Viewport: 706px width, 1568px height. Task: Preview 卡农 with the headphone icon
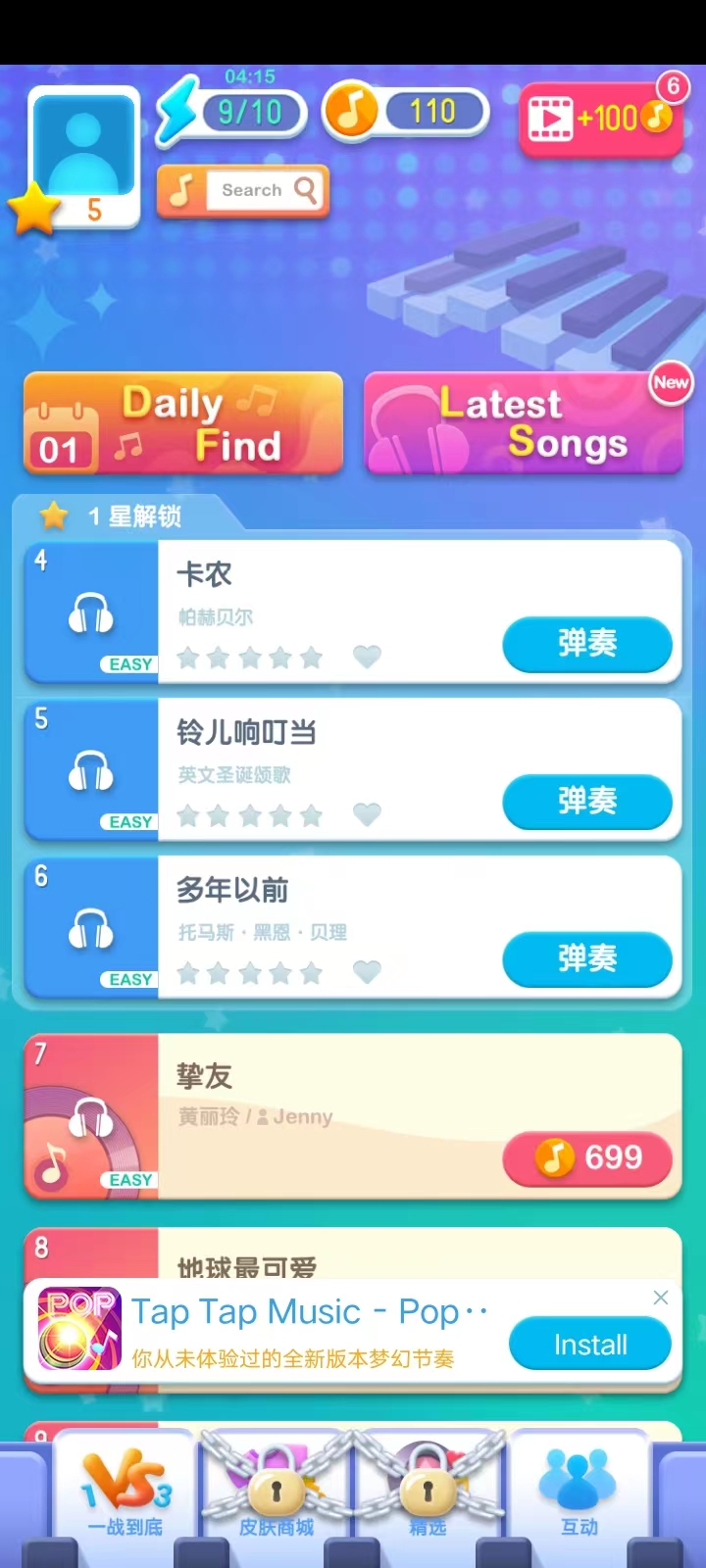[x=91, y=614]
